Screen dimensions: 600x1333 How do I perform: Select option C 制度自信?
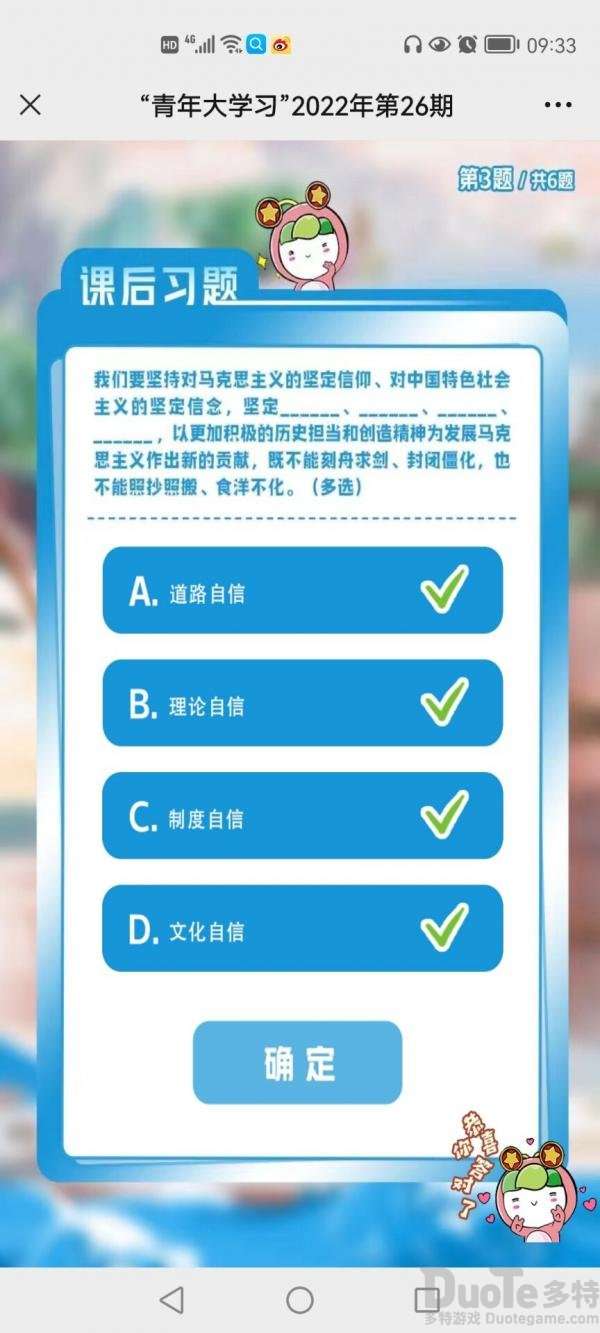[302, 816]
